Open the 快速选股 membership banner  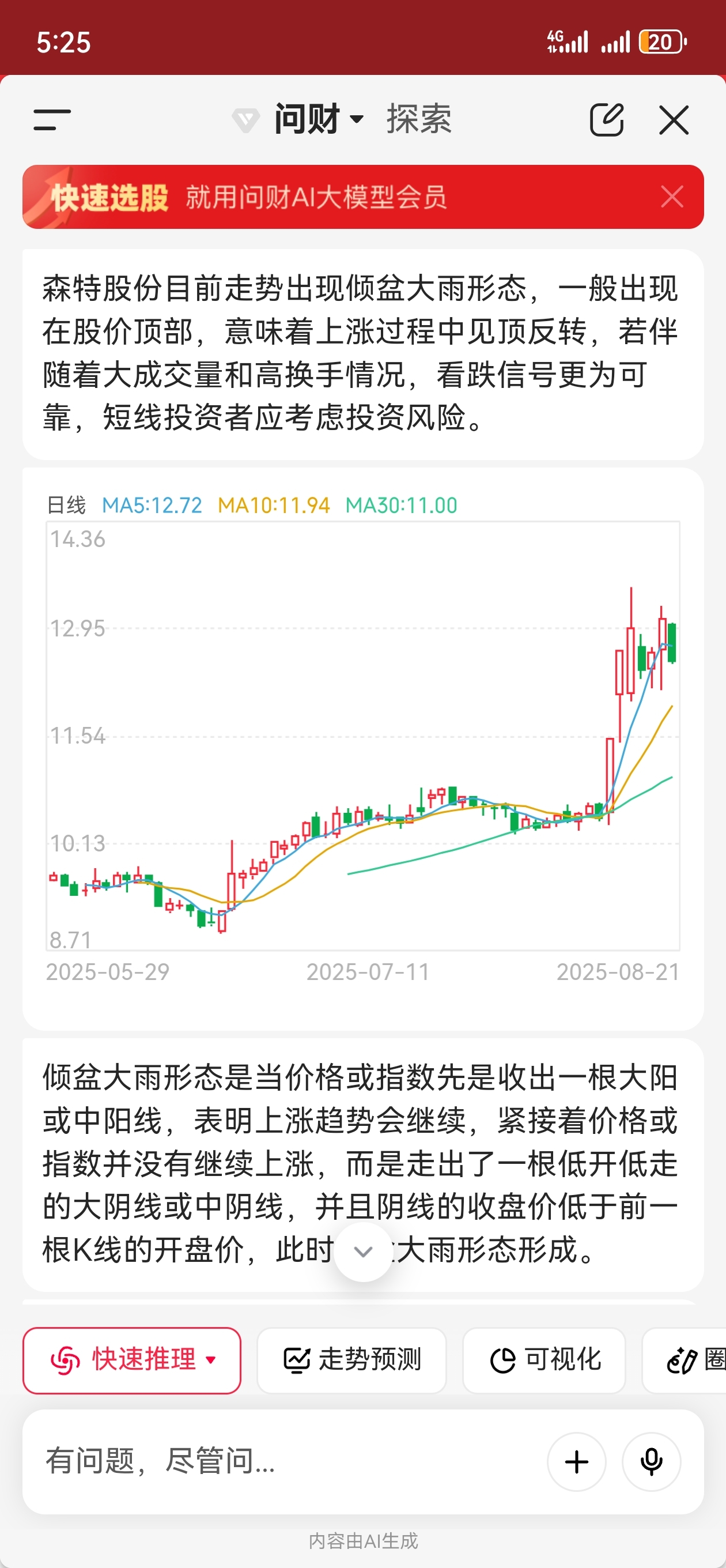click(341, 197)
